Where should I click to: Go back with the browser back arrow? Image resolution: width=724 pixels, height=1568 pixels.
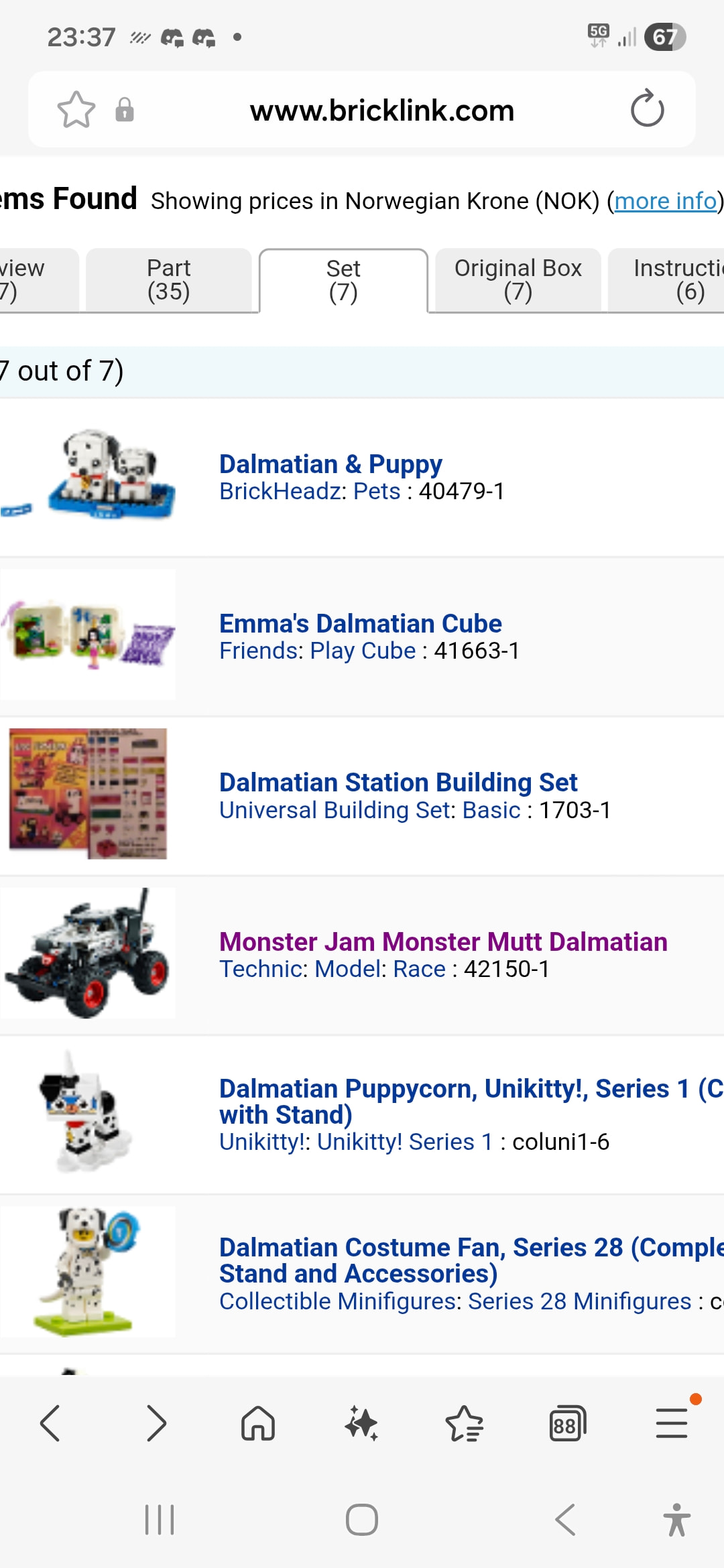pyautogui.click(x=51, y=1423)
